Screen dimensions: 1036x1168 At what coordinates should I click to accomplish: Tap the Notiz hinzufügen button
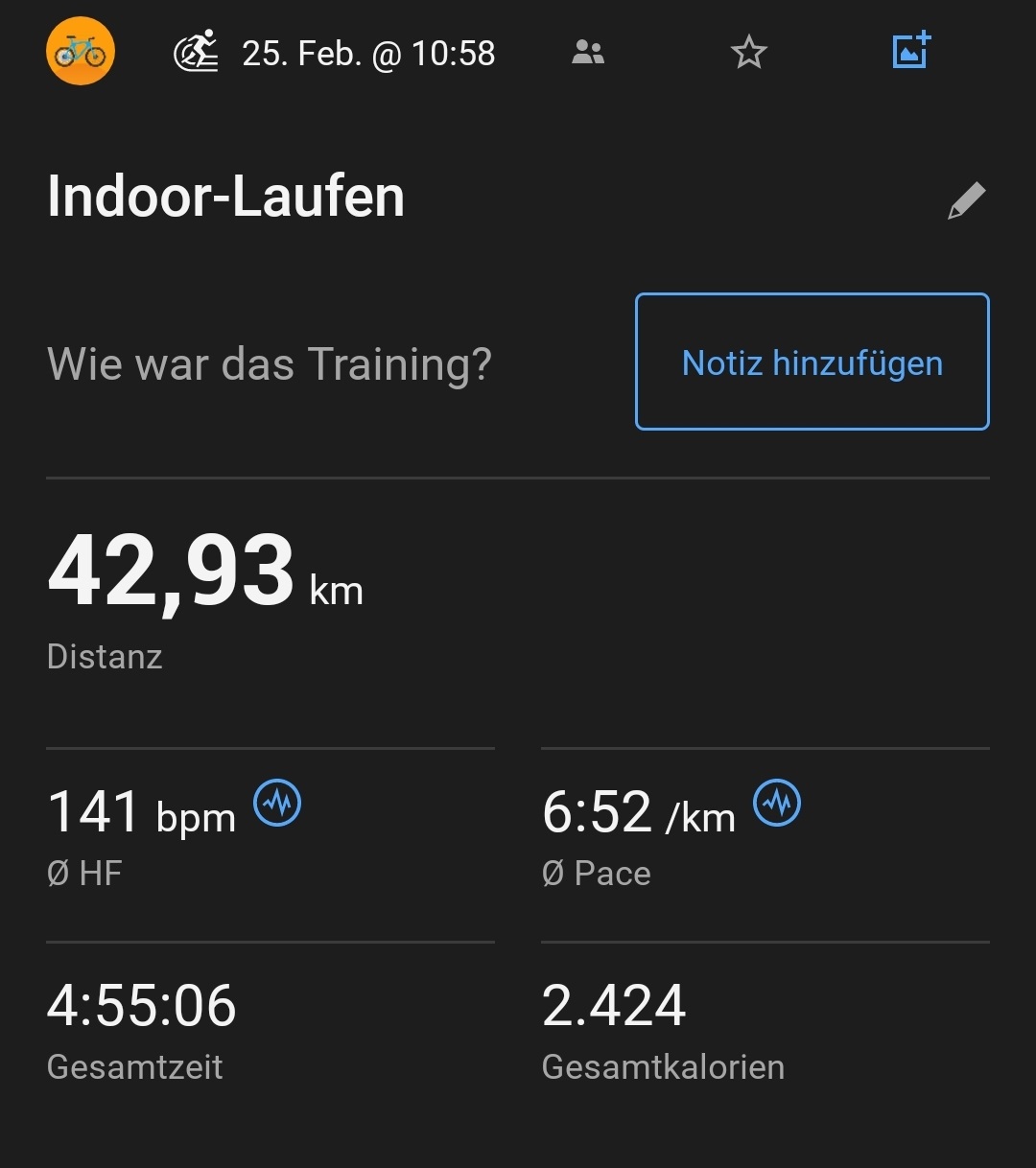click(x=812, y=362)
